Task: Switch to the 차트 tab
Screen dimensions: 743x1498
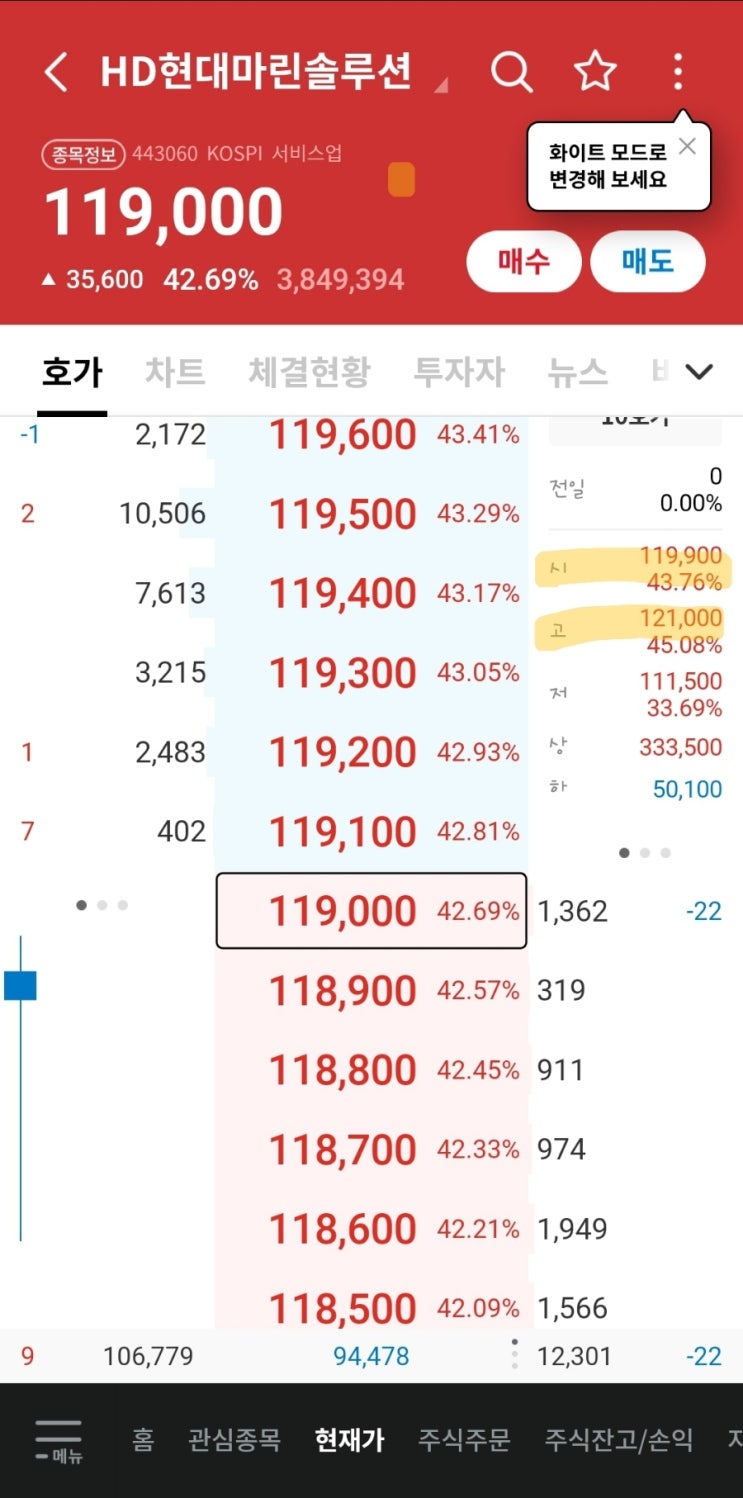Action: (175, 372)
